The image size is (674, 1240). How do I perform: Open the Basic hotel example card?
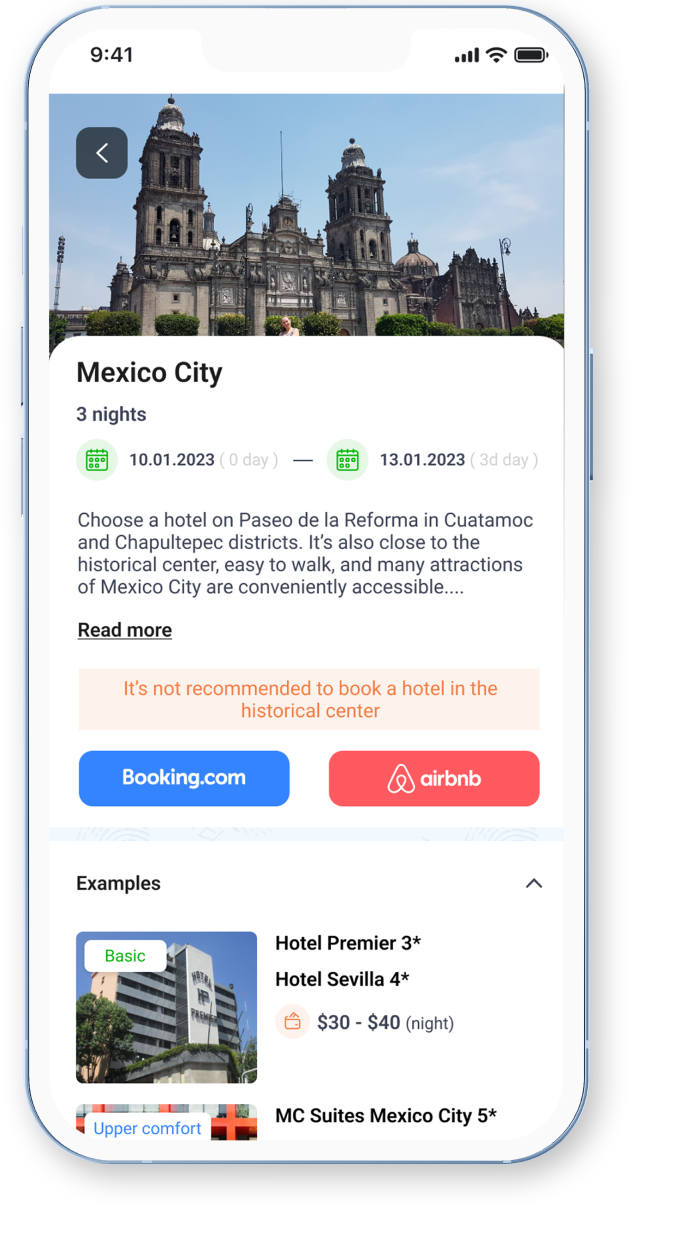(x=166, y=1008)
